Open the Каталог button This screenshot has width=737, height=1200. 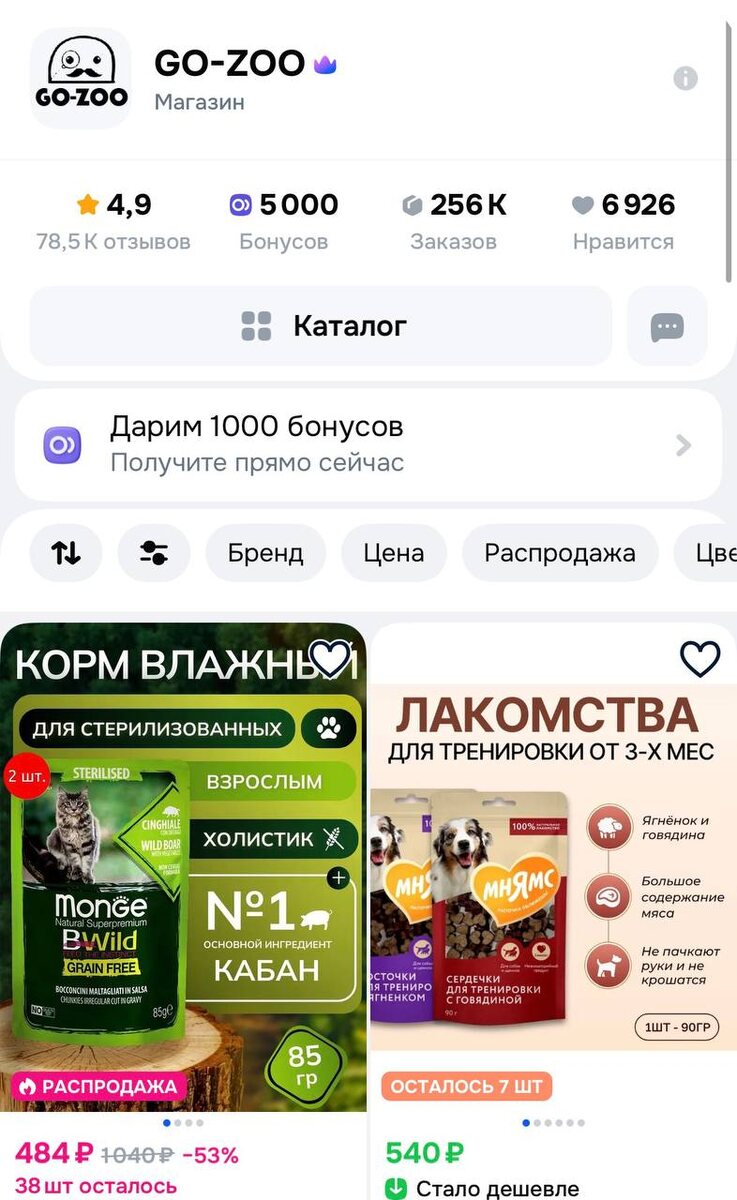[x=321, y=326]
